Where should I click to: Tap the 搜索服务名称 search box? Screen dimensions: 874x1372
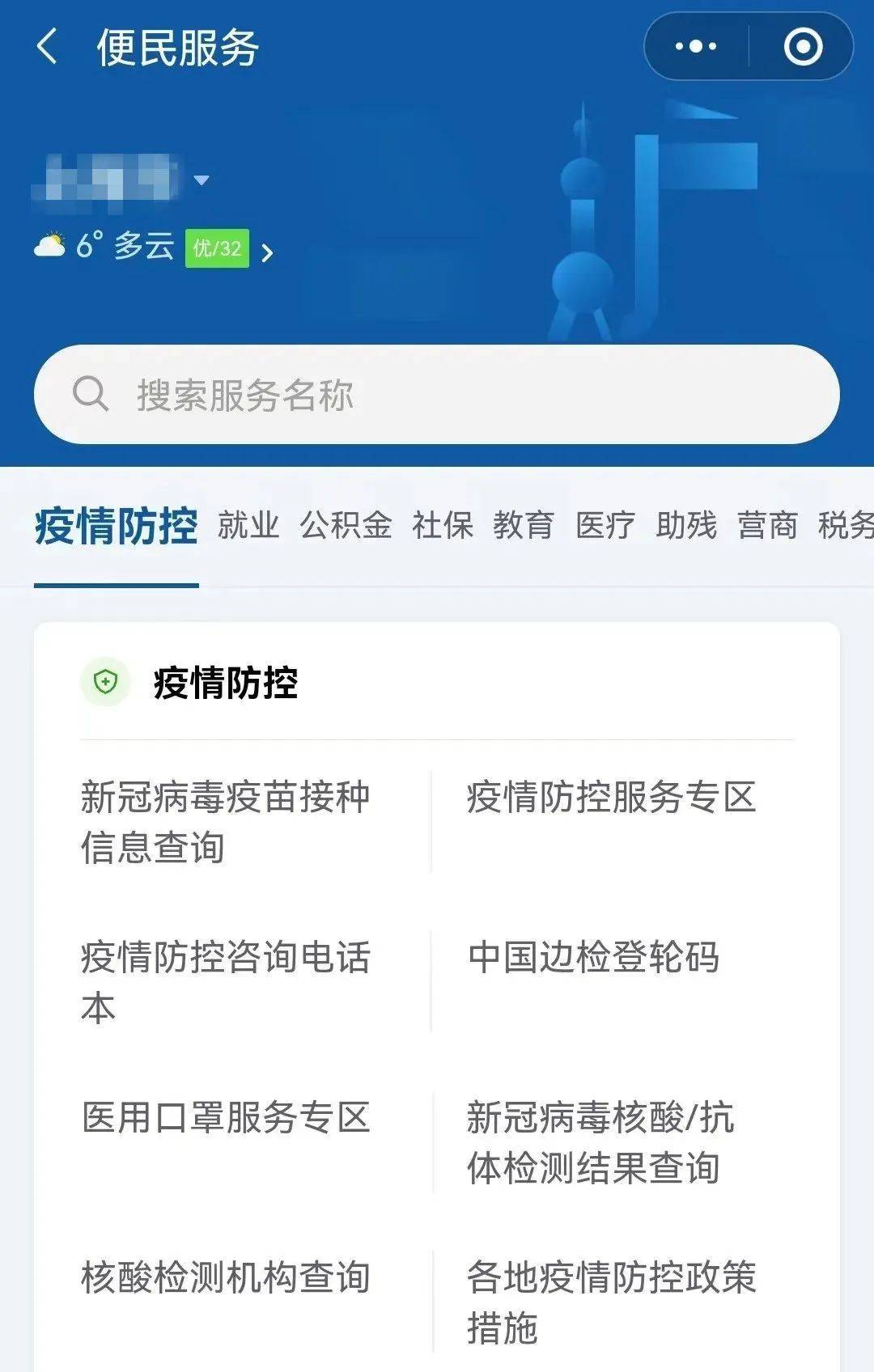point(437,395)
